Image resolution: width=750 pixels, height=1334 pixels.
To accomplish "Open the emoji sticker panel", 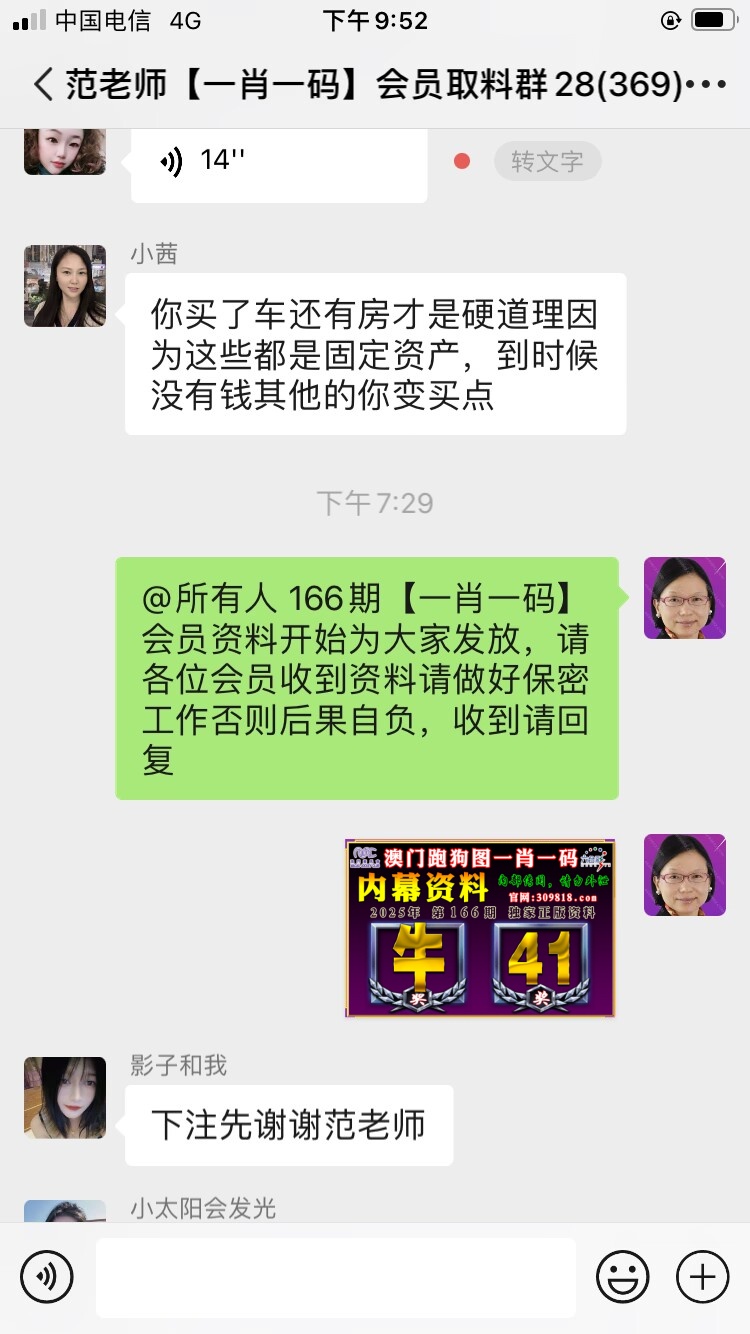I will tap(622, 1277).
